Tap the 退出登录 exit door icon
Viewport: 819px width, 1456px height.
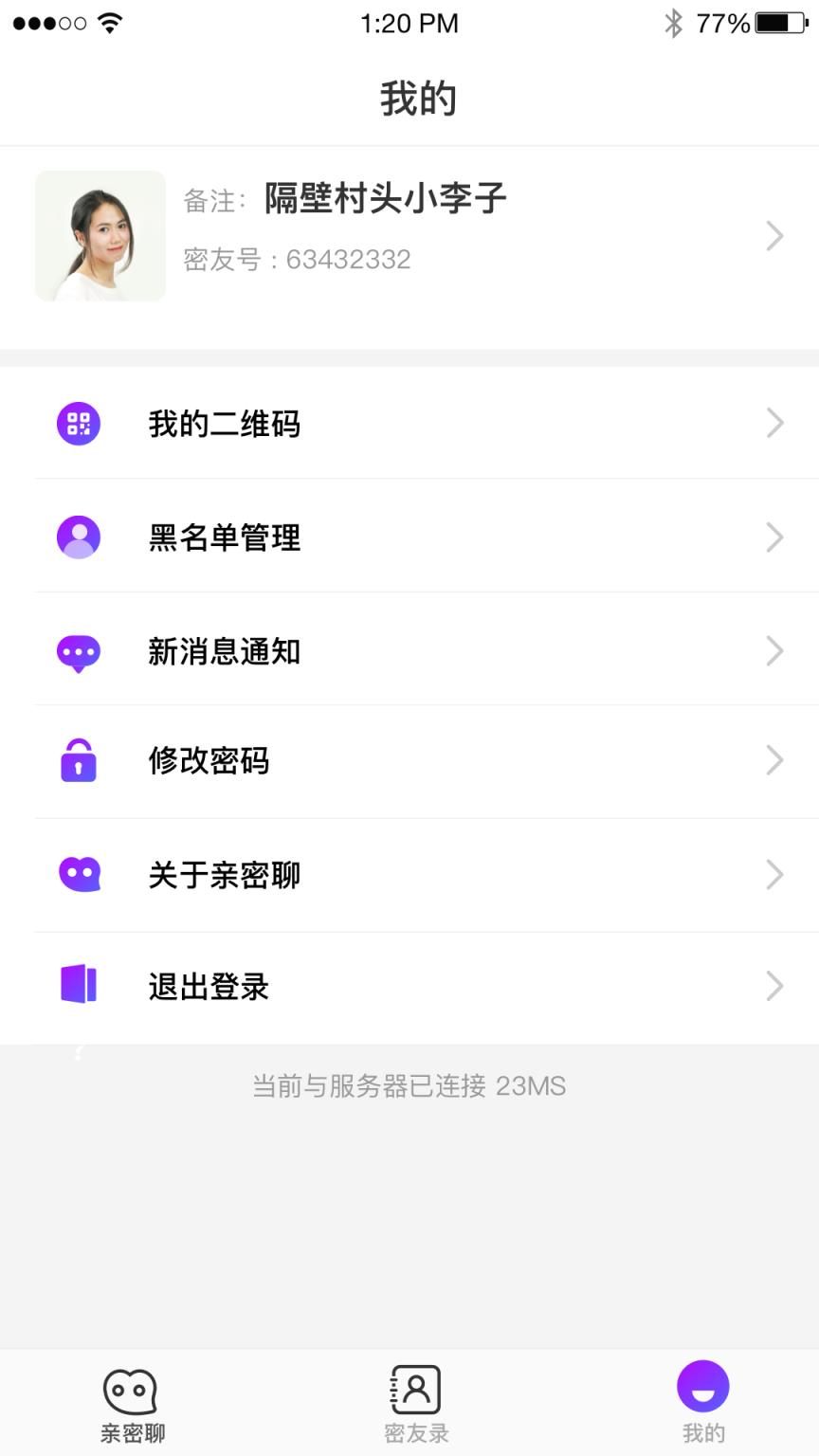coord(80,986)
